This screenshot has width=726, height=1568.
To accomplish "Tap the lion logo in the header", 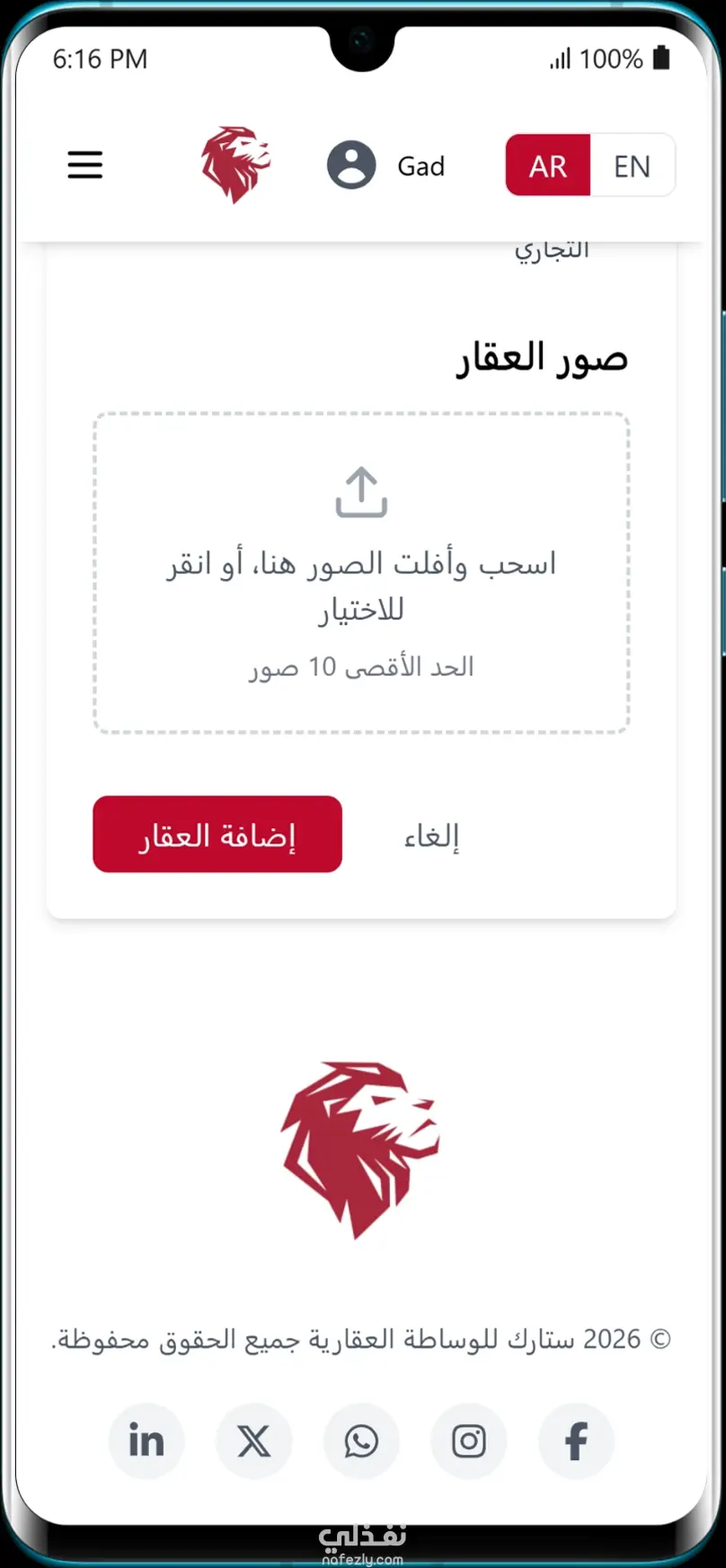I will (x=235, y=165).
